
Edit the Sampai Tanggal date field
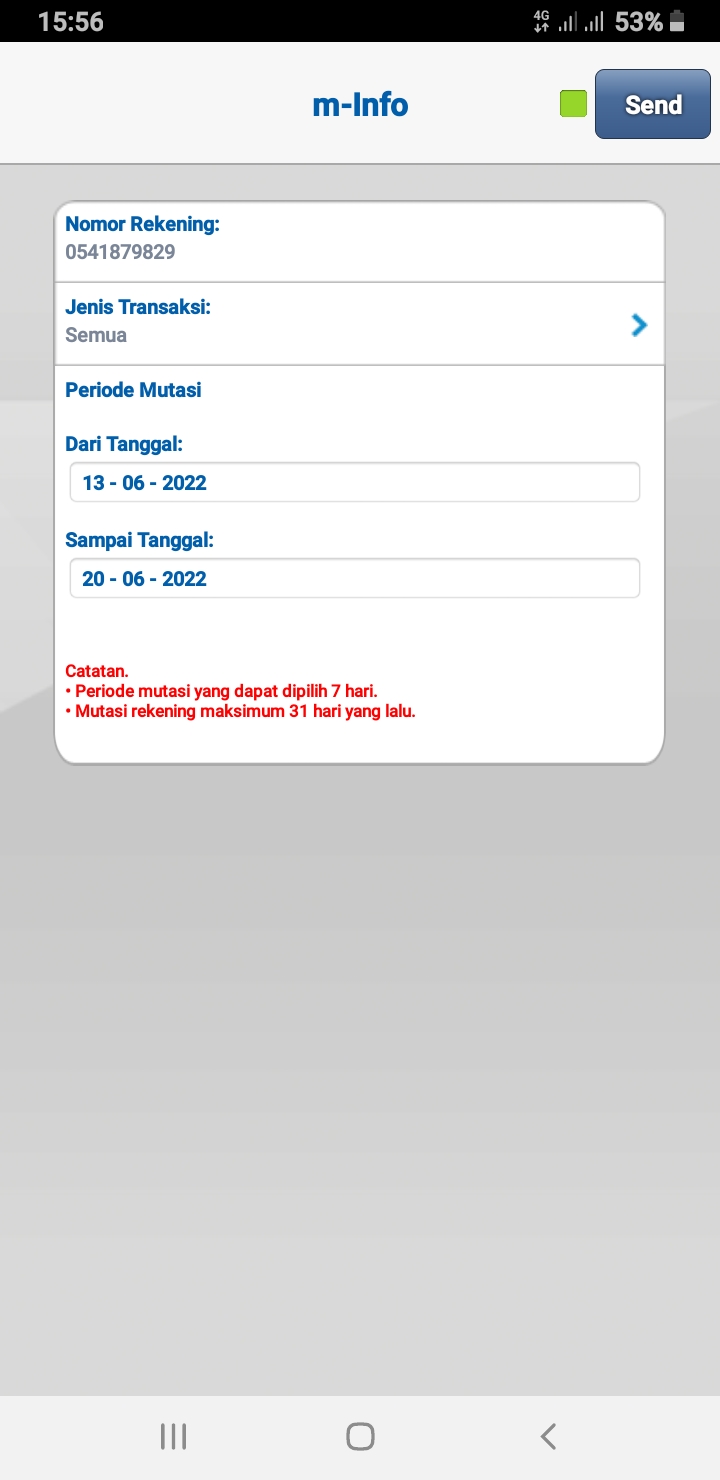tap(354, 579)
